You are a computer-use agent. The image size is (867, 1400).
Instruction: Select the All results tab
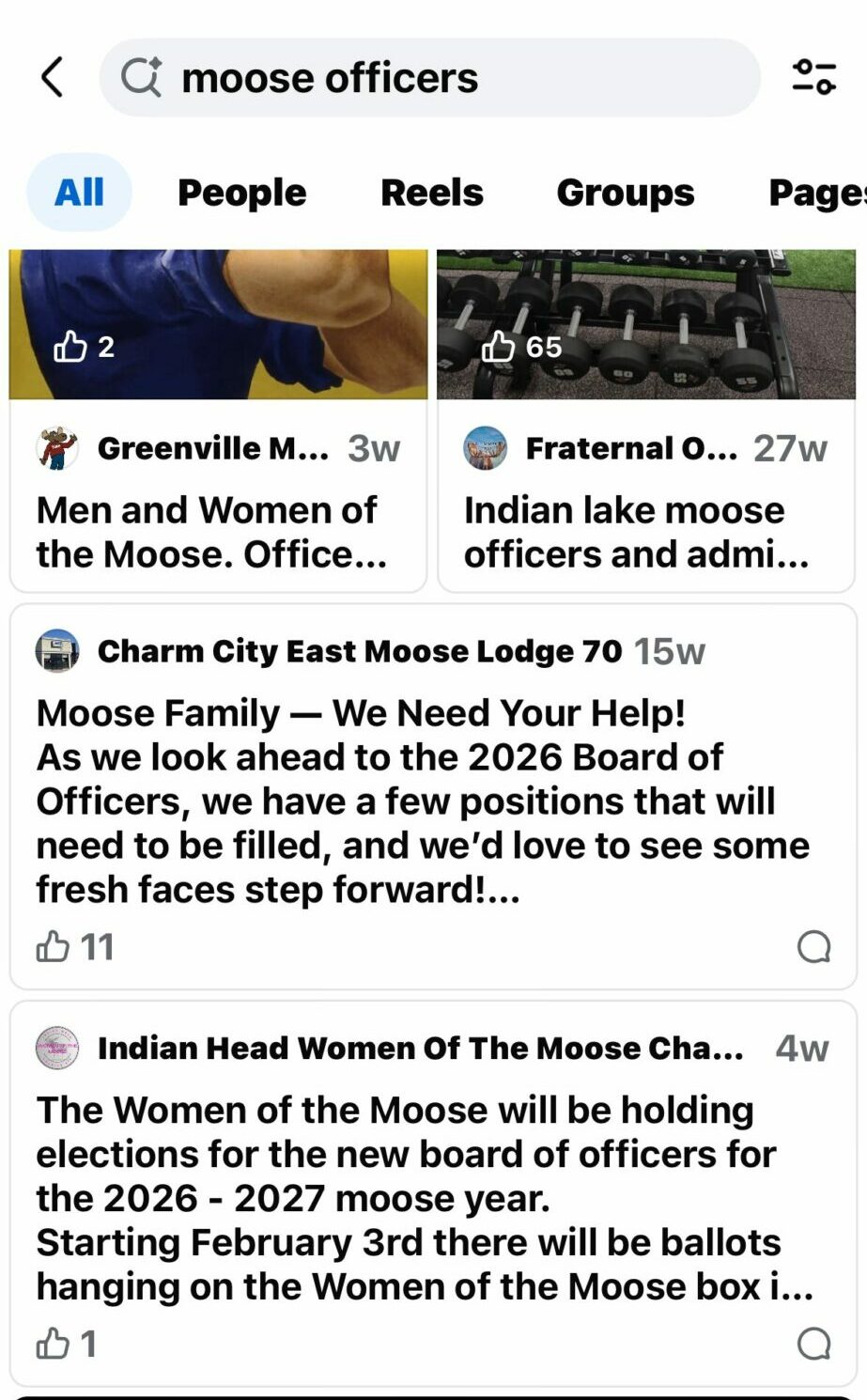79,193
